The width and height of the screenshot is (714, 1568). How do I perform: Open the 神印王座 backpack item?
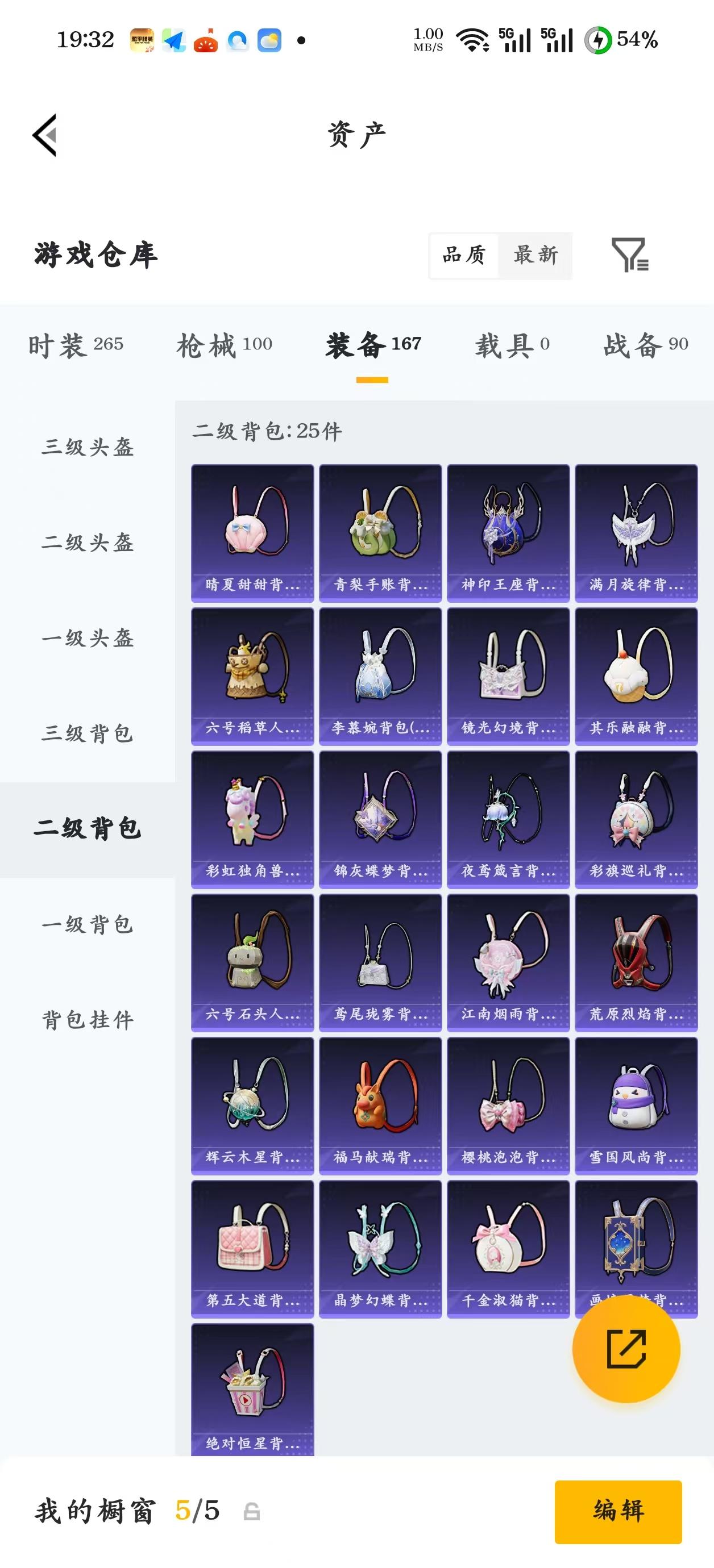[x=509, y=533]
